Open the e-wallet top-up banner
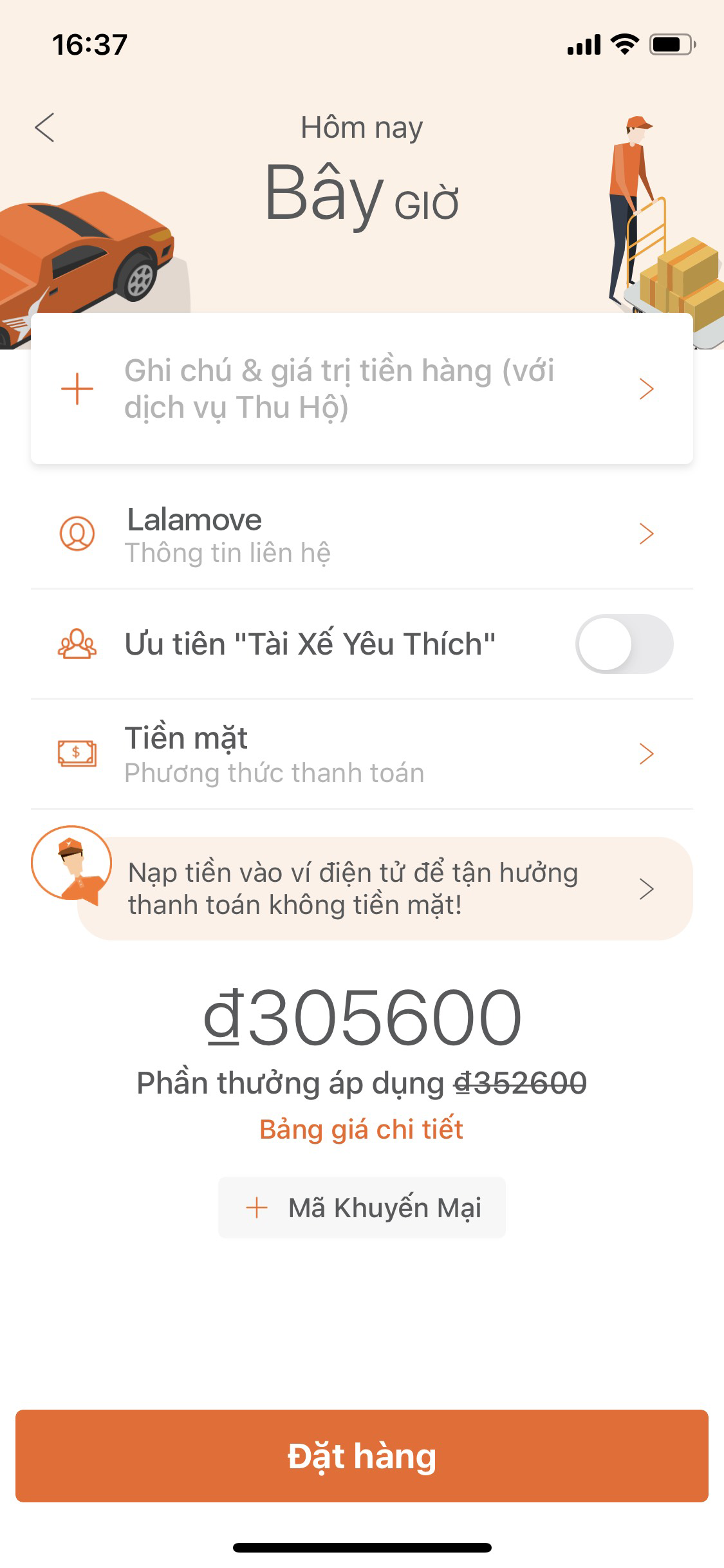Viewport: 724px width, 1568px height. [384, 889]
